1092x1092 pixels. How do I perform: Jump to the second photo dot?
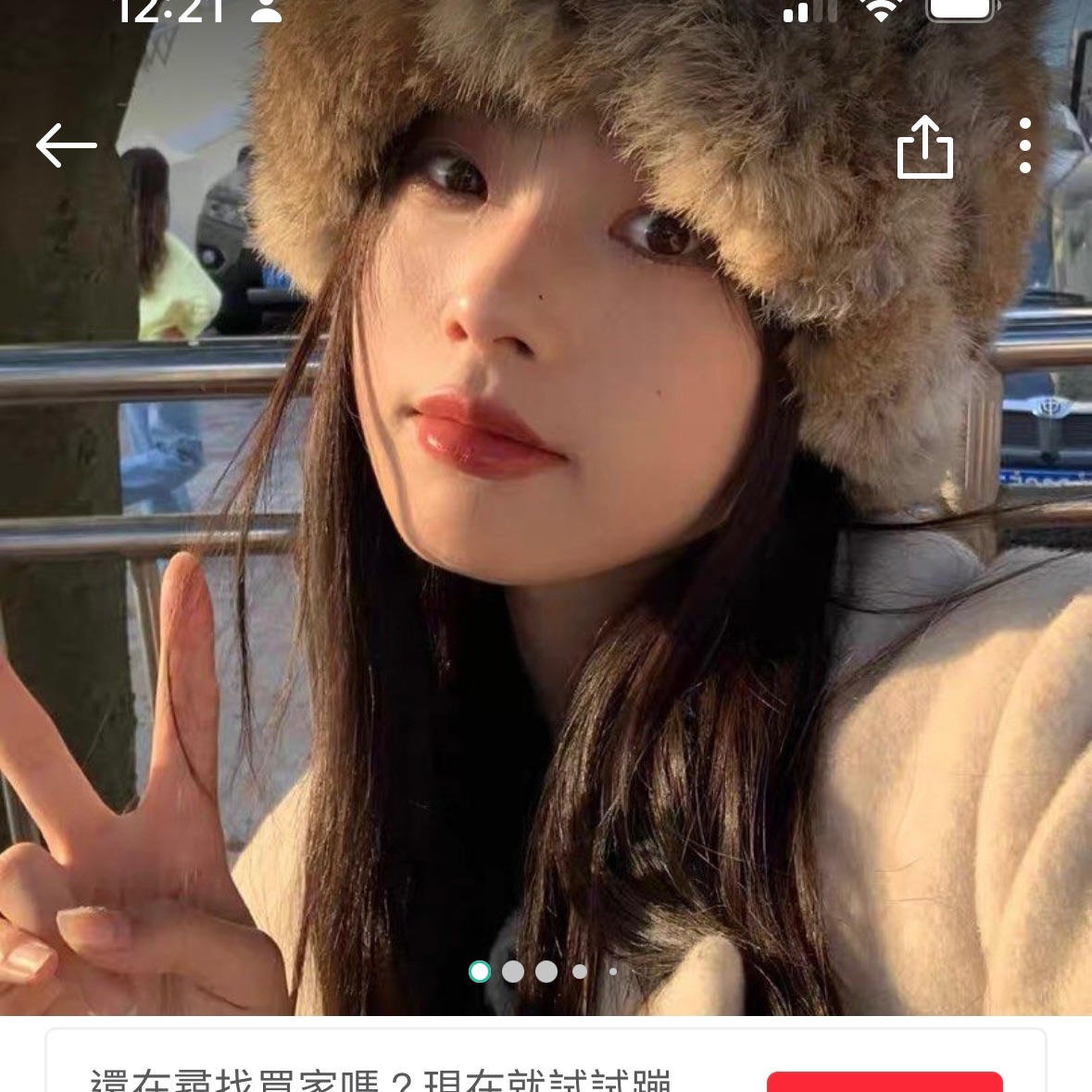[513, 972]
